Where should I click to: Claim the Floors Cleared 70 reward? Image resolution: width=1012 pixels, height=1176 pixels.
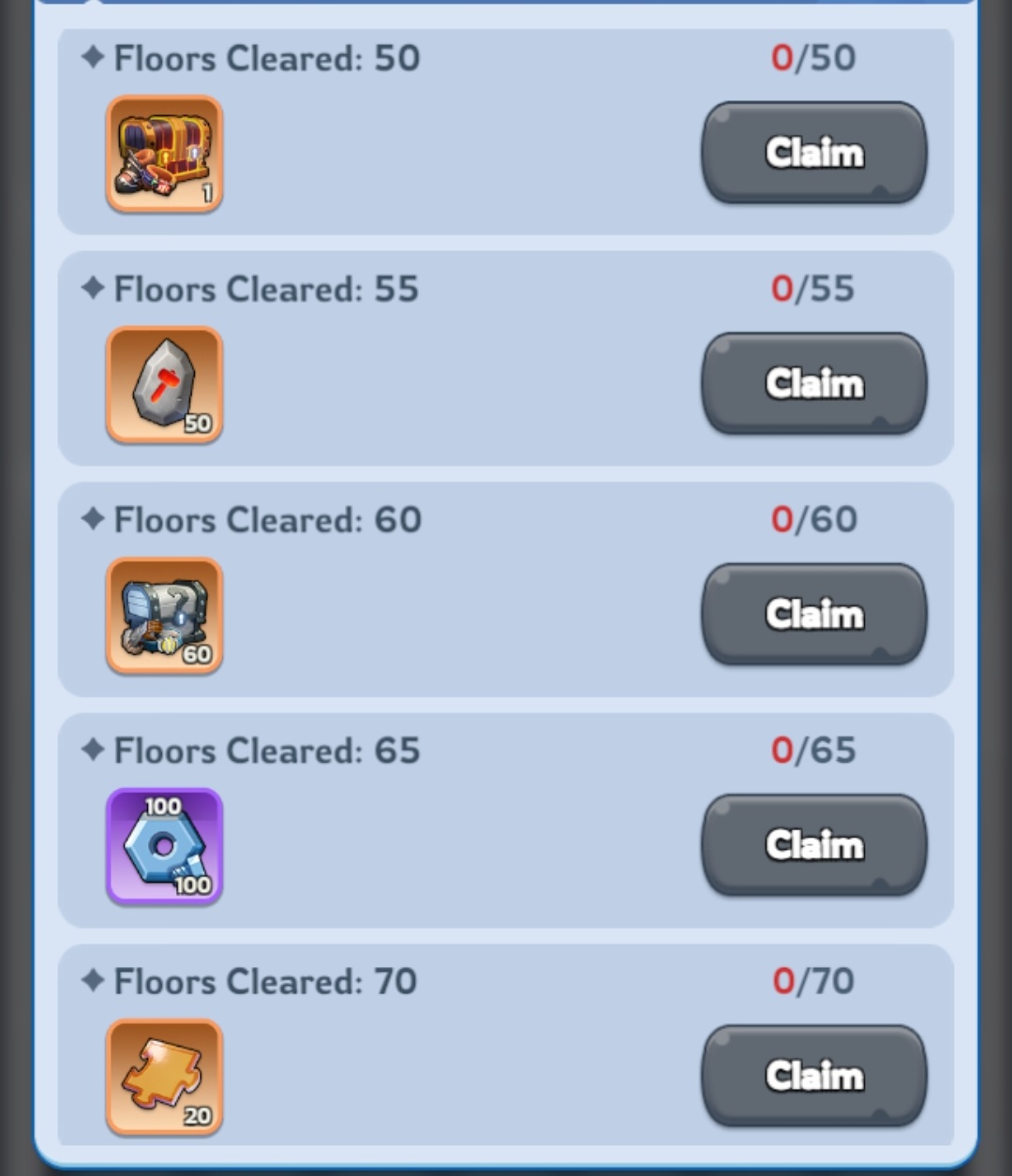(x=813, y=1076)
